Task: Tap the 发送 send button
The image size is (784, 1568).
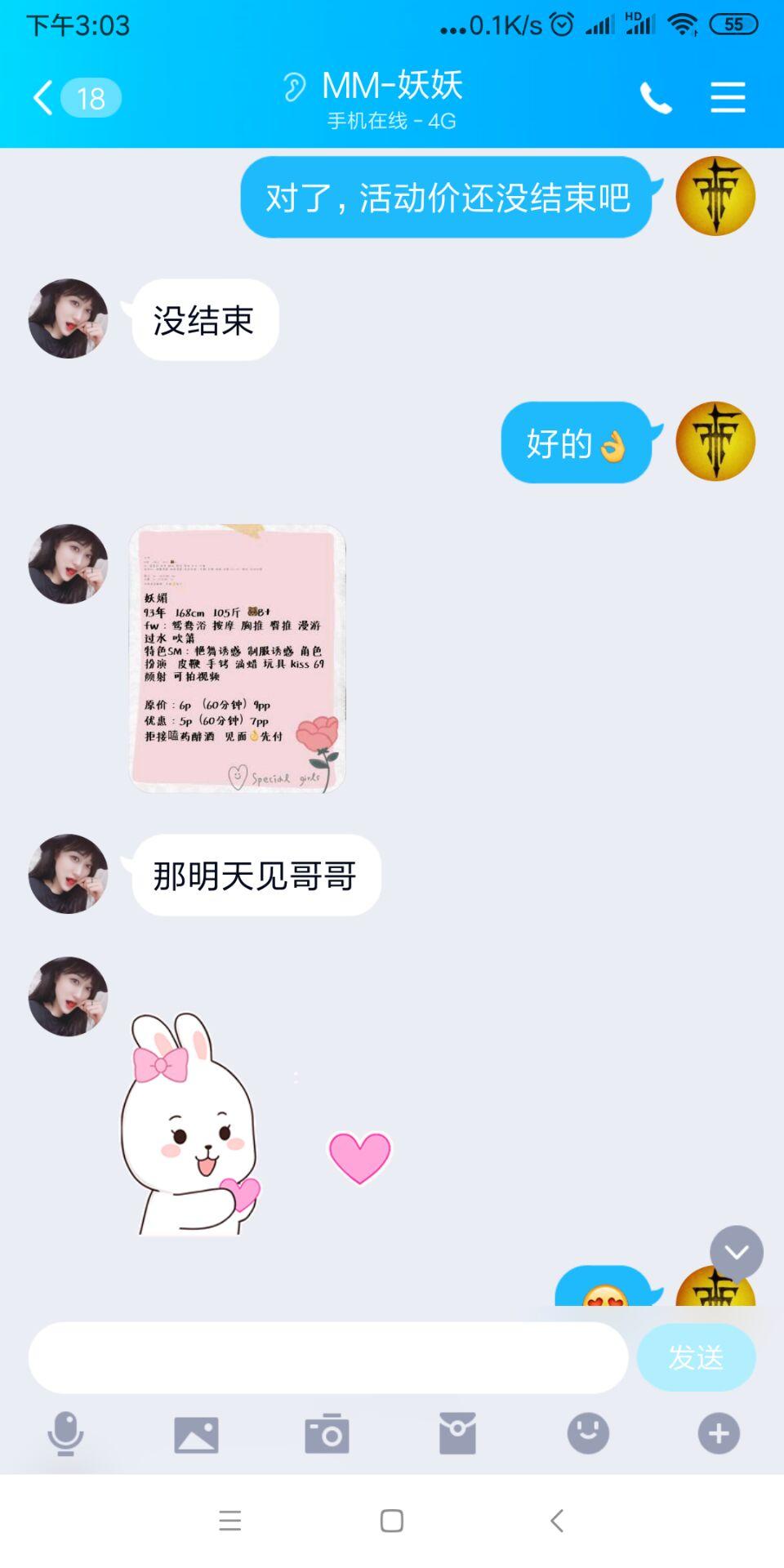Action: pyautogui.click(x=696, y=1357)
